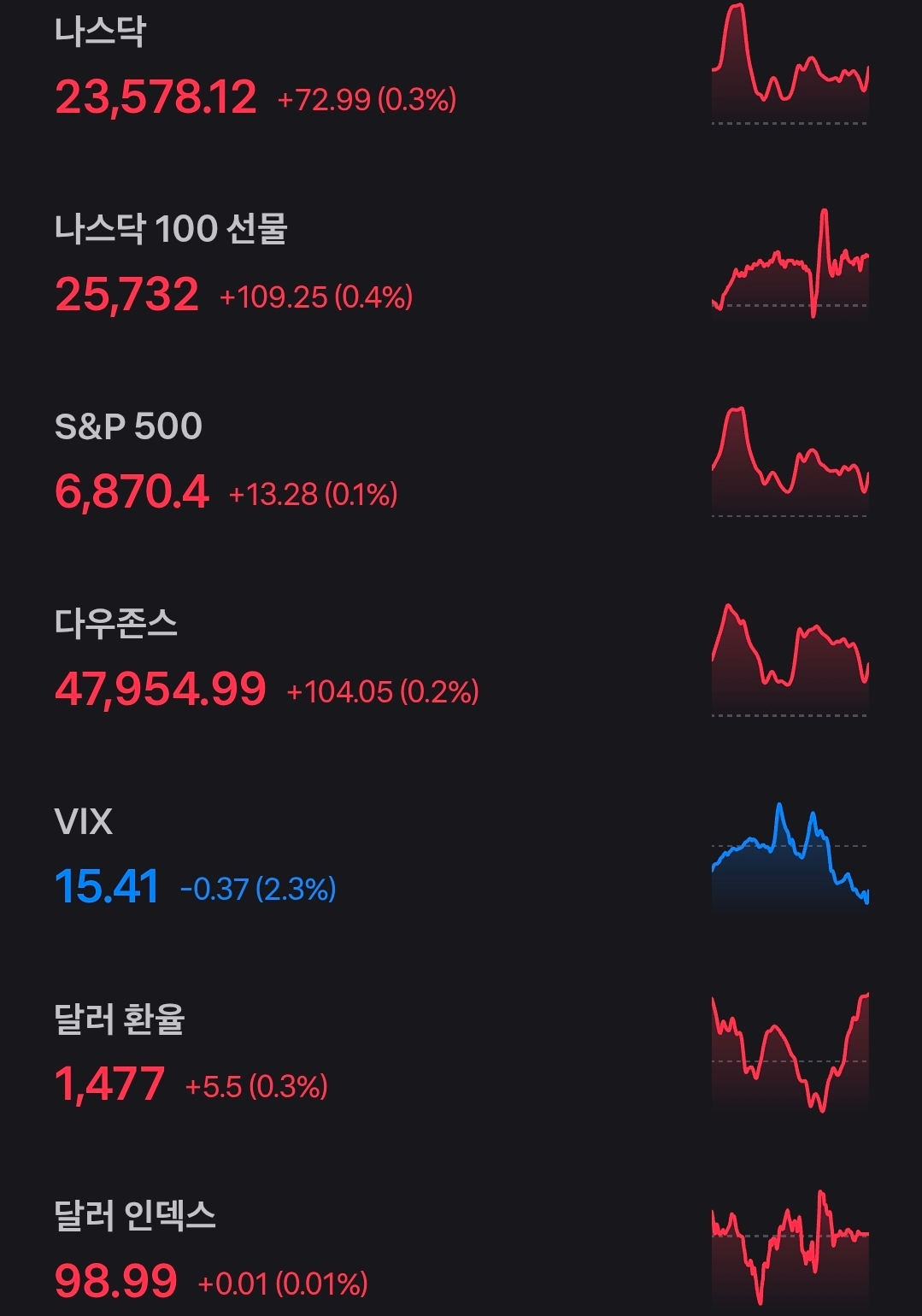Open the S&P 500 index

coord(128,426)
